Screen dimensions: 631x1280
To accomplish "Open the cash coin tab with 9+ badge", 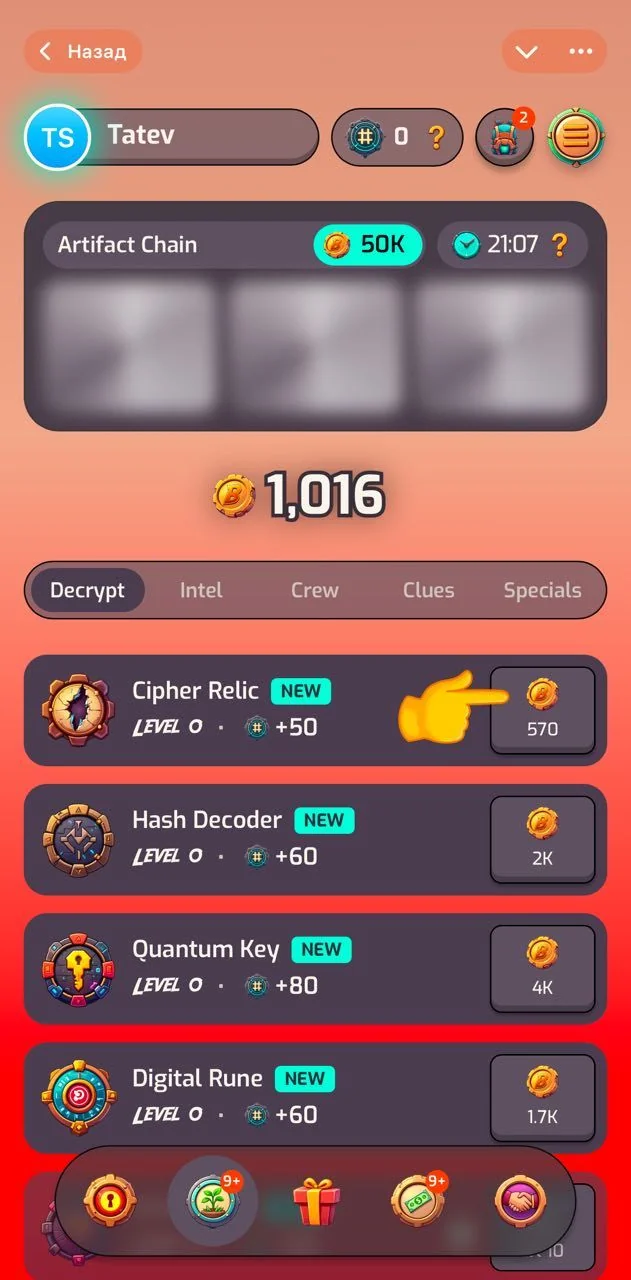I will coord(418,1201).
